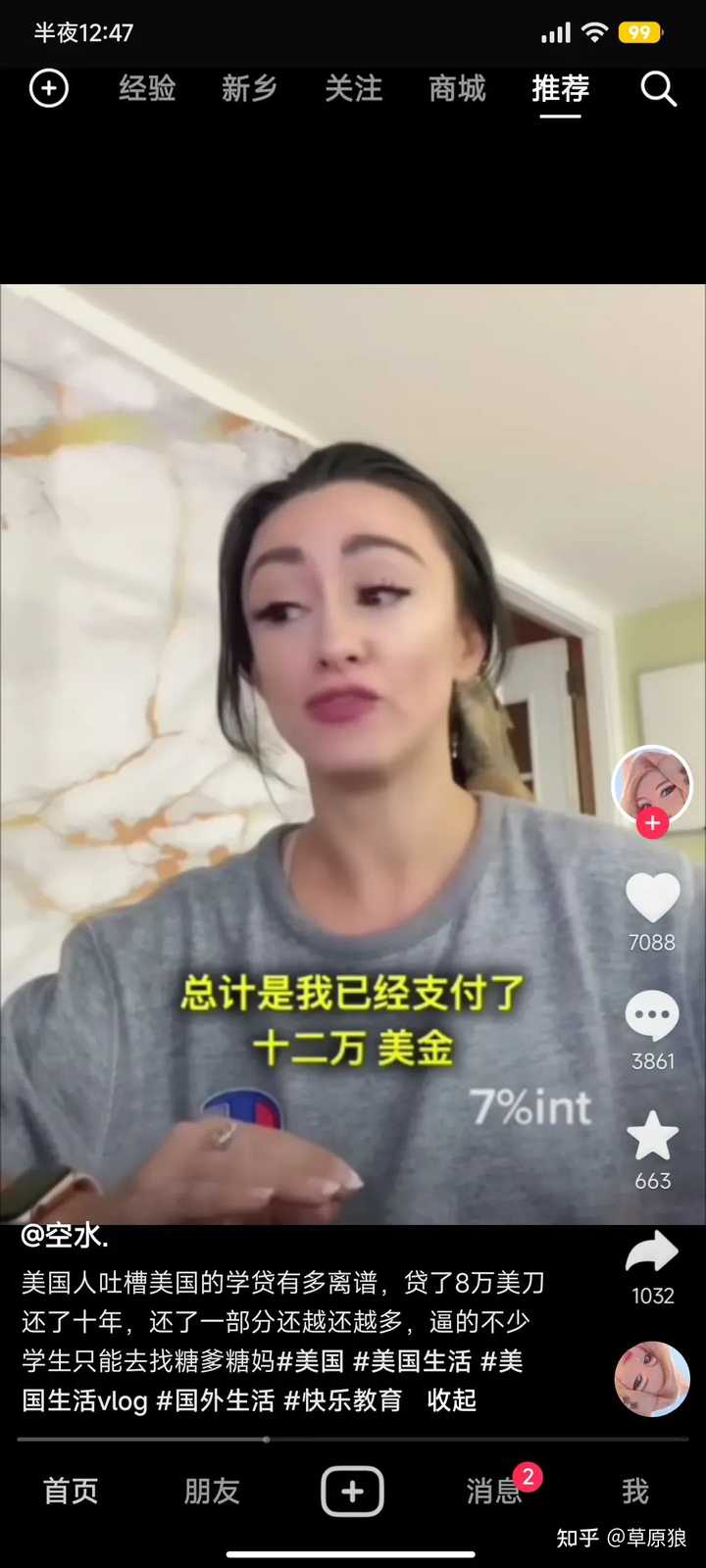Follow the creator with the red plus
Screen dimensions: 706x1568
(x=652, y=824)
